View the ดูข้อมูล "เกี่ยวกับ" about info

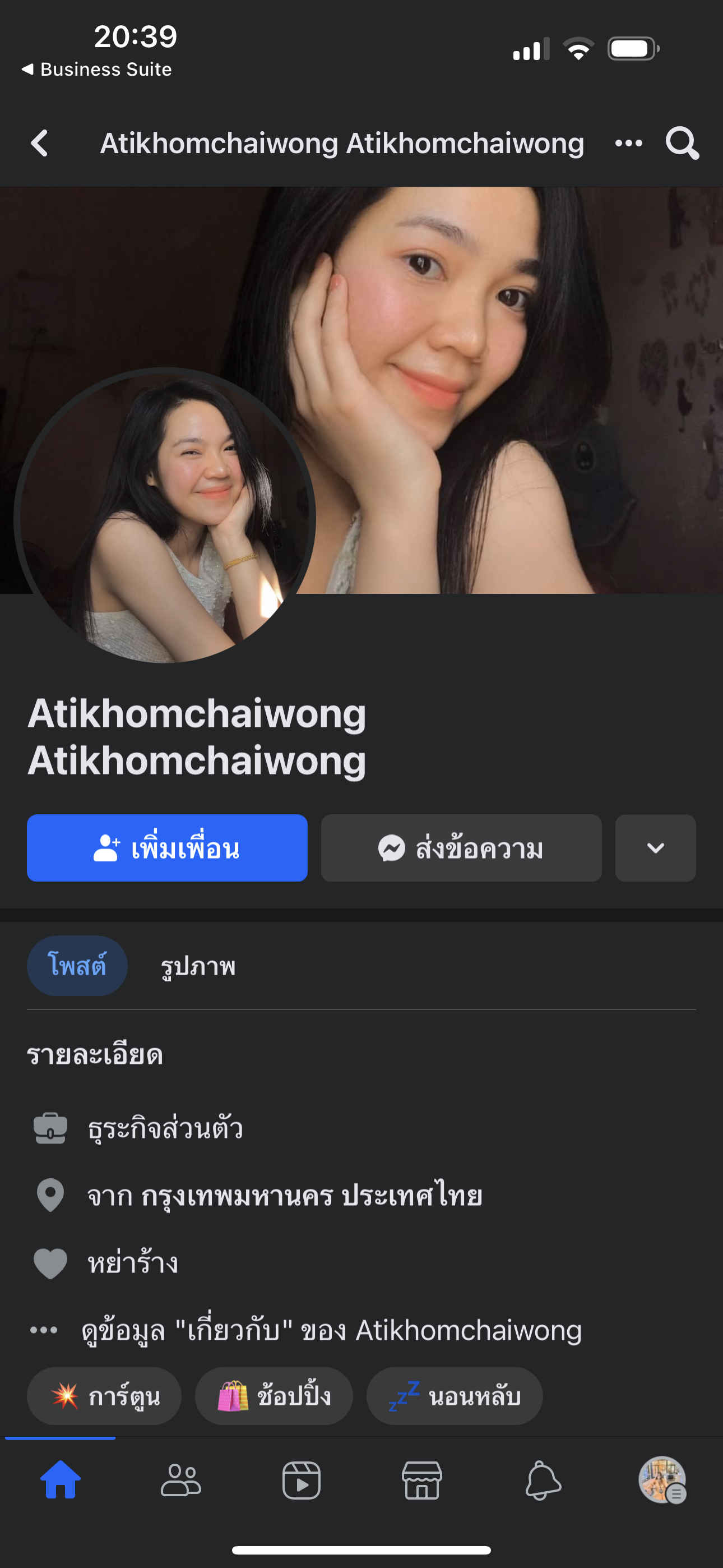[x=331, y=1331]
